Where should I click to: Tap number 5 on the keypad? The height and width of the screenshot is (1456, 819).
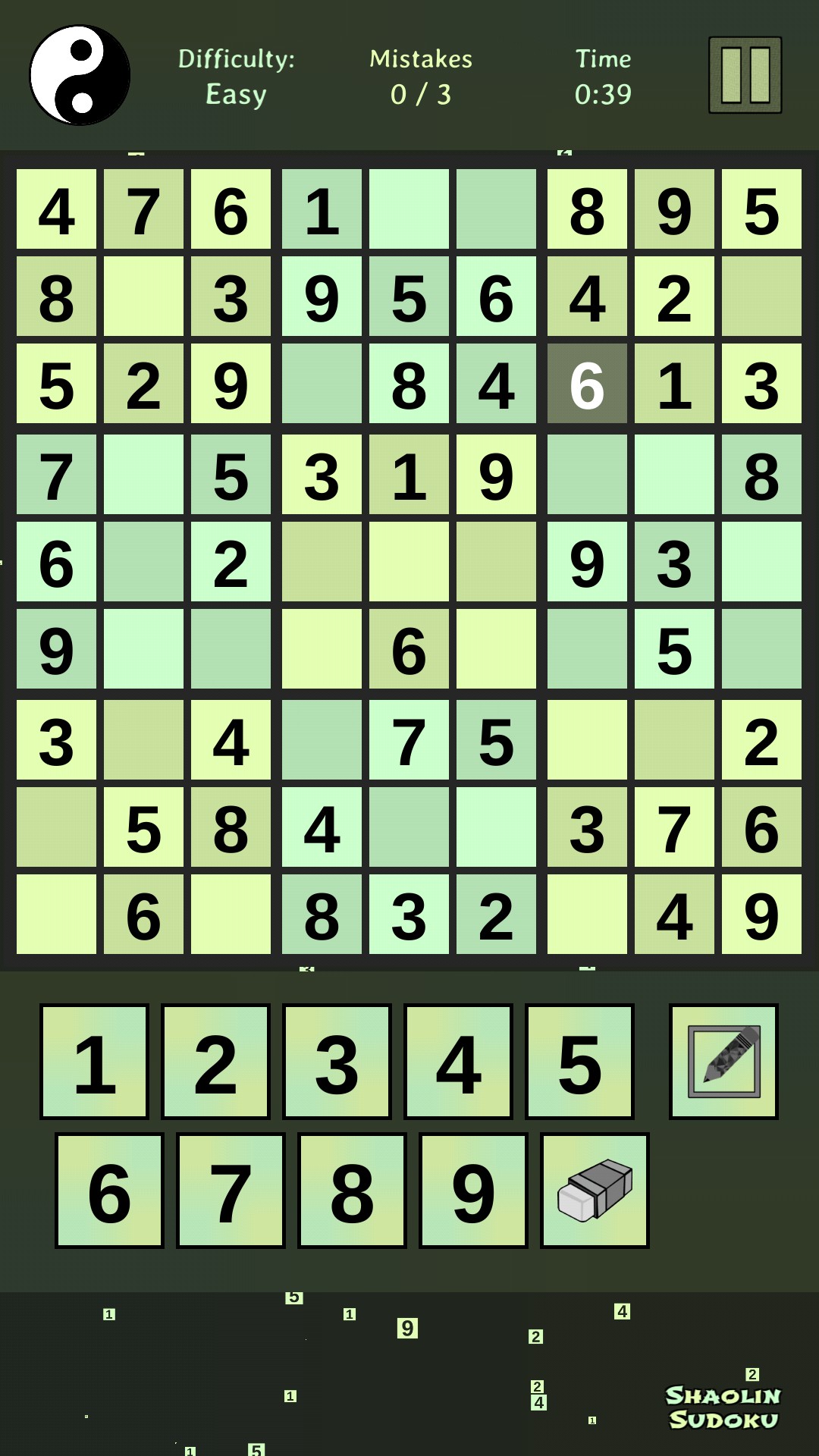579,1062
